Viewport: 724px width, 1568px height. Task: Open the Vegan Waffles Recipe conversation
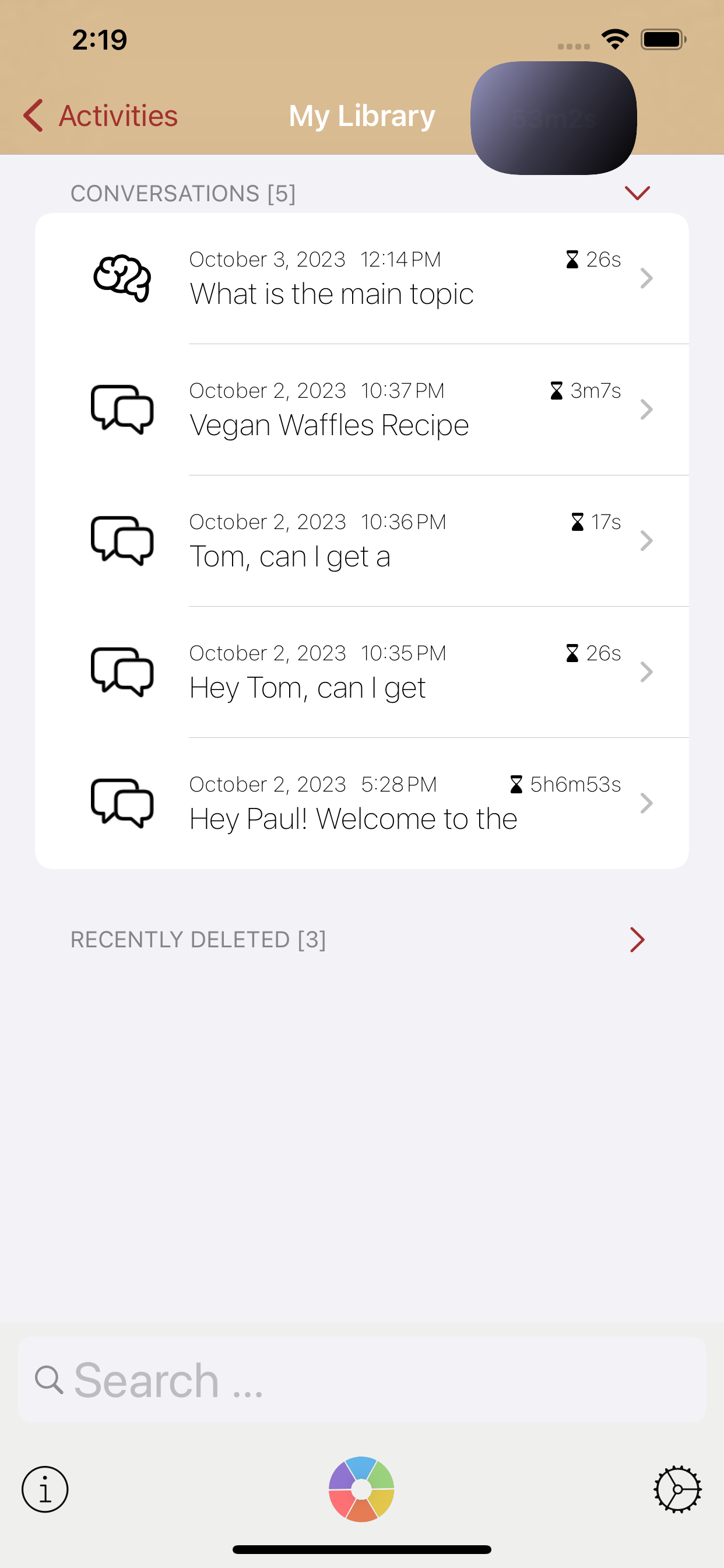click(x=361, y=409)
